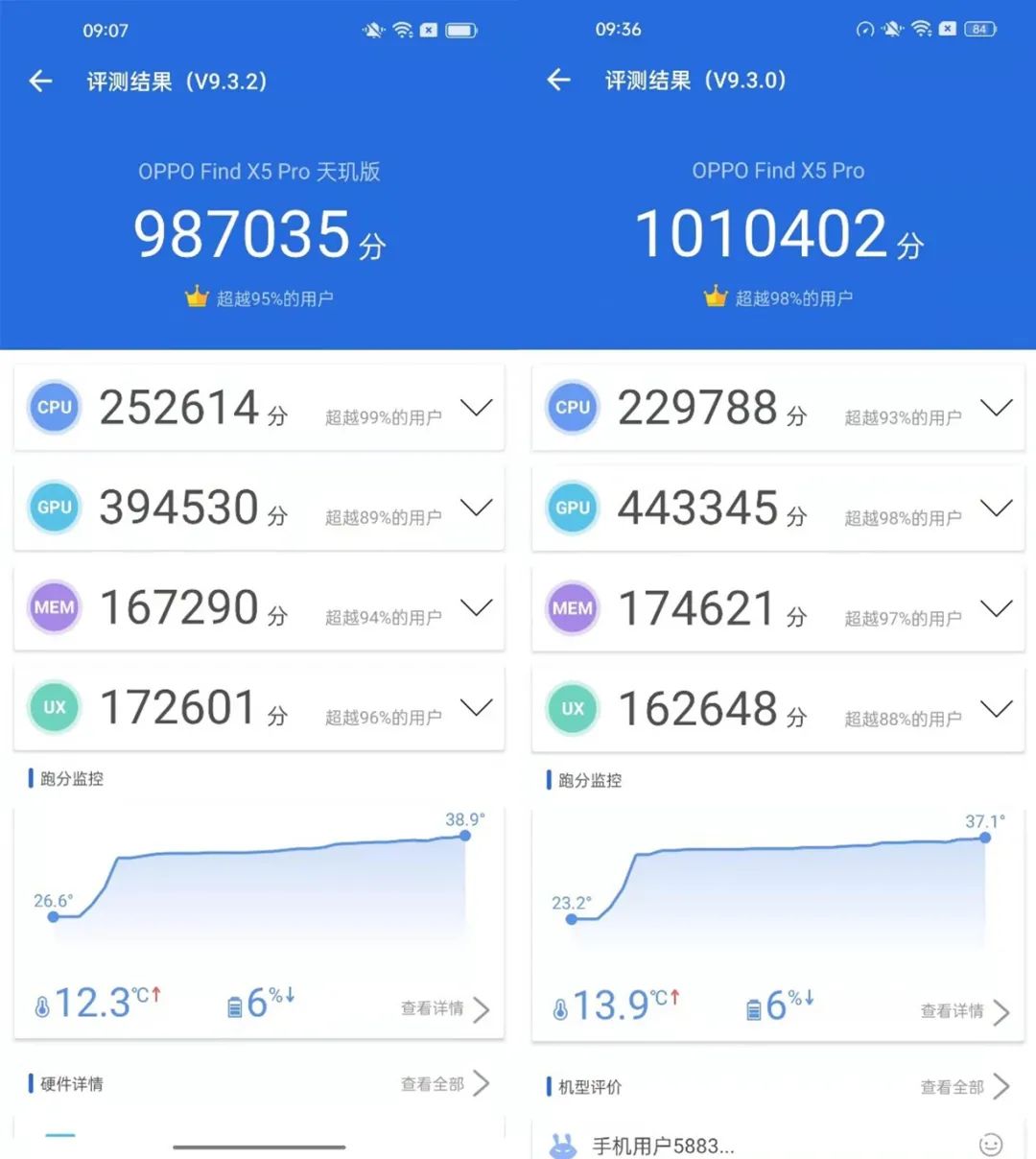The image size is (1036, 1159).
Task: Select the 跑分监控 section header on the left
Action: tap(73, 779)
